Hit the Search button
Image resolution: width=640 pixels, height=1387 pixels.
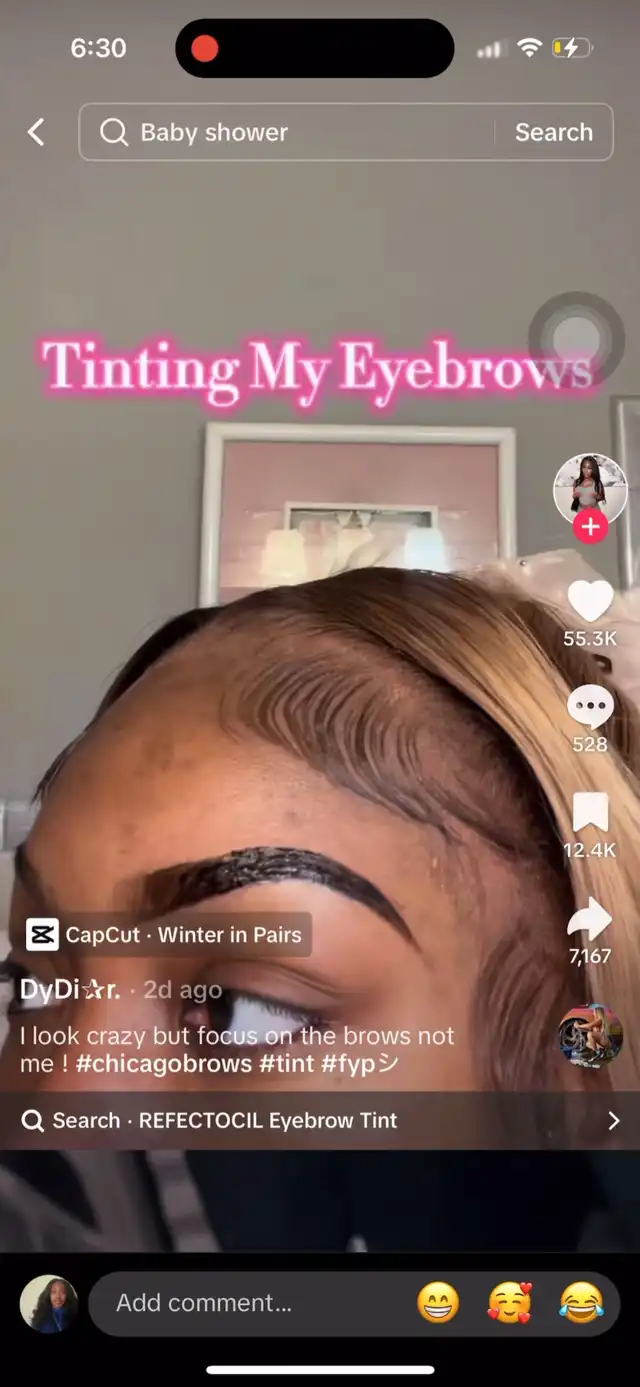pyautogui.click(x=553, y=132)
